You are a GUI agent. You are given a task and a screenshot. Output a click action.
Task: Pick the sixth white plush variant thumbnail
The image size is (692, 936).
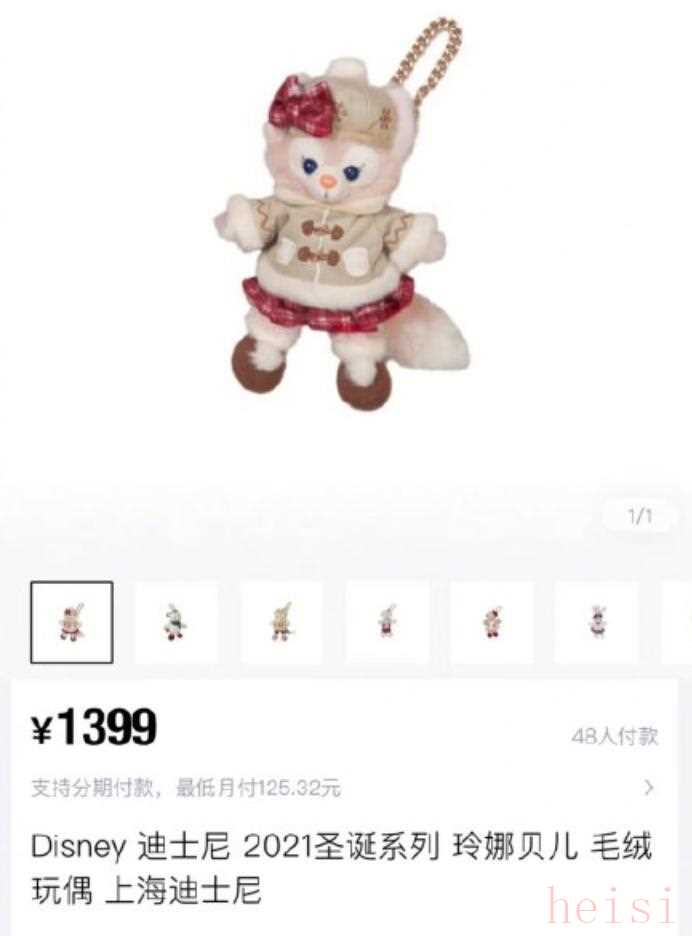(597, 622)
